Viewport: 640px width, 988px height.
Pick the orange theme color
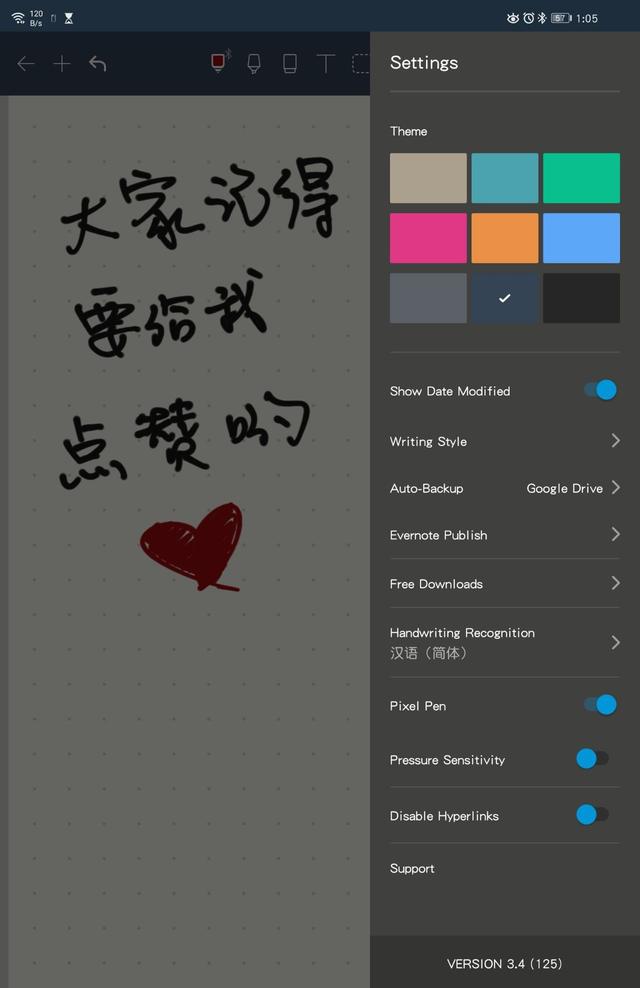505,238
